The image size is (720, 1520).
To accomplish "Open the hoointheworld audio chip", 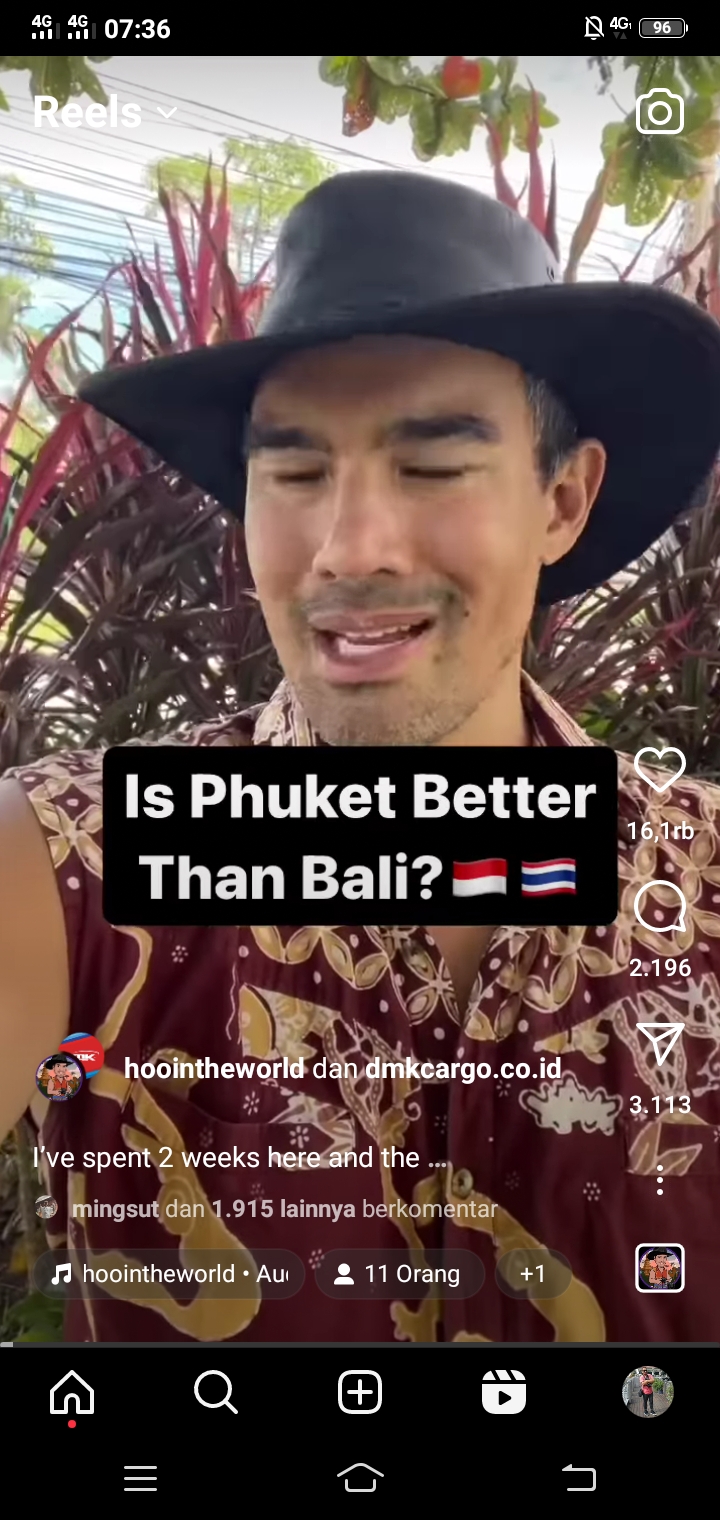I will tap(169, 1274).
